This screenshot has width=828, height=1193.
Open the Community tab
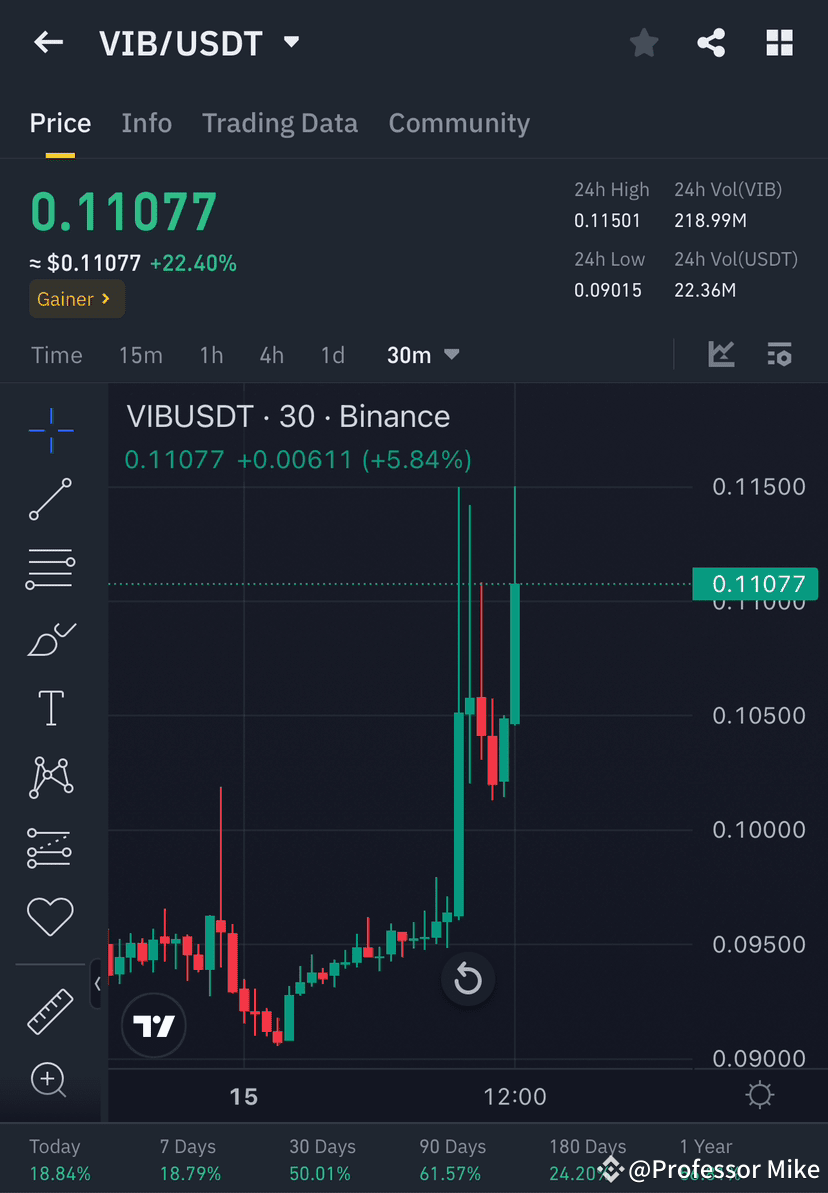(x=459, y=122)
